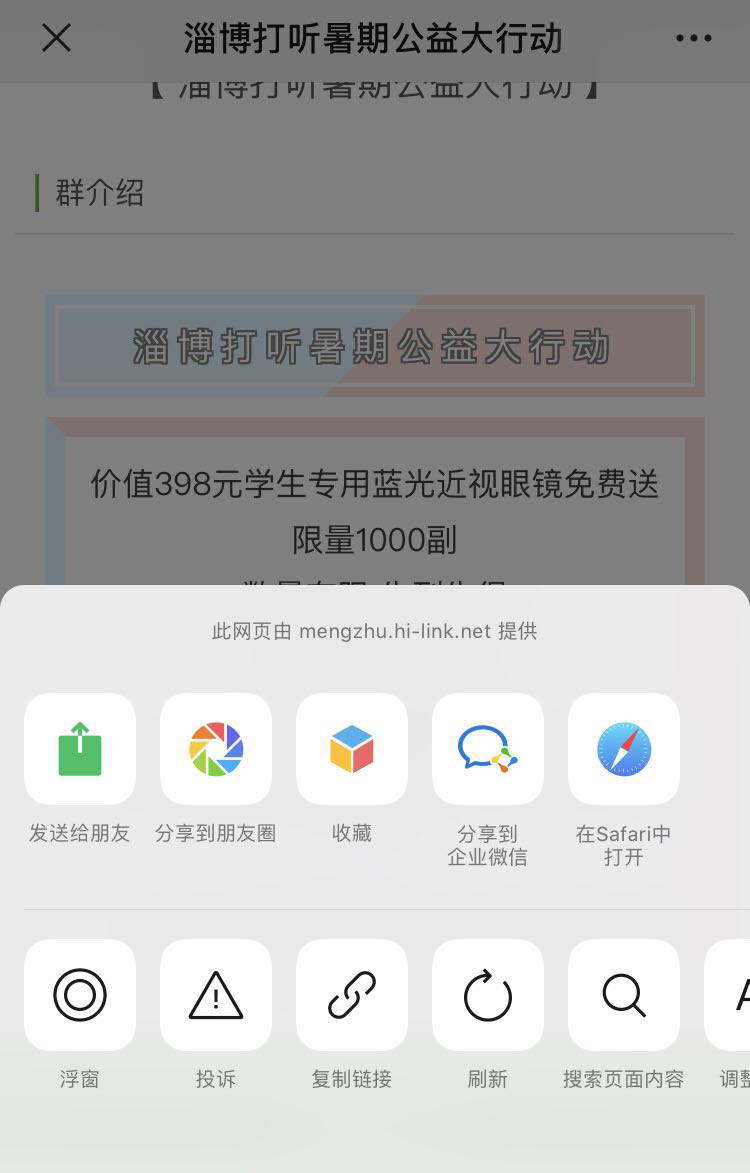The height and width of the screenshot is (1173, 750).
Task: Open the three-dot more options menu
Action: tap(693, 39)
